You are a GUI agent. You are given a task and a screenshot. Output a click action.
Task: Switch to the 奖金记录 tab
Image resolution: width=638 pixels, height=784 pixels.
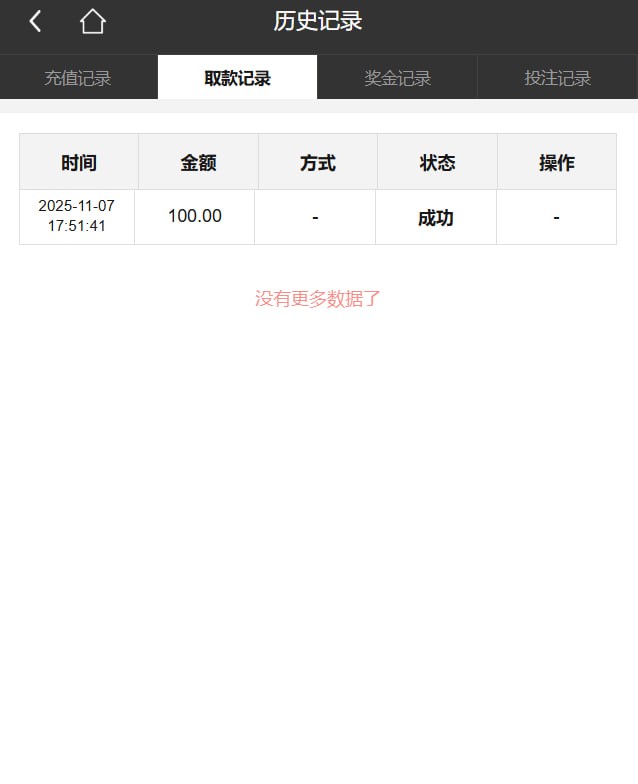397,78
